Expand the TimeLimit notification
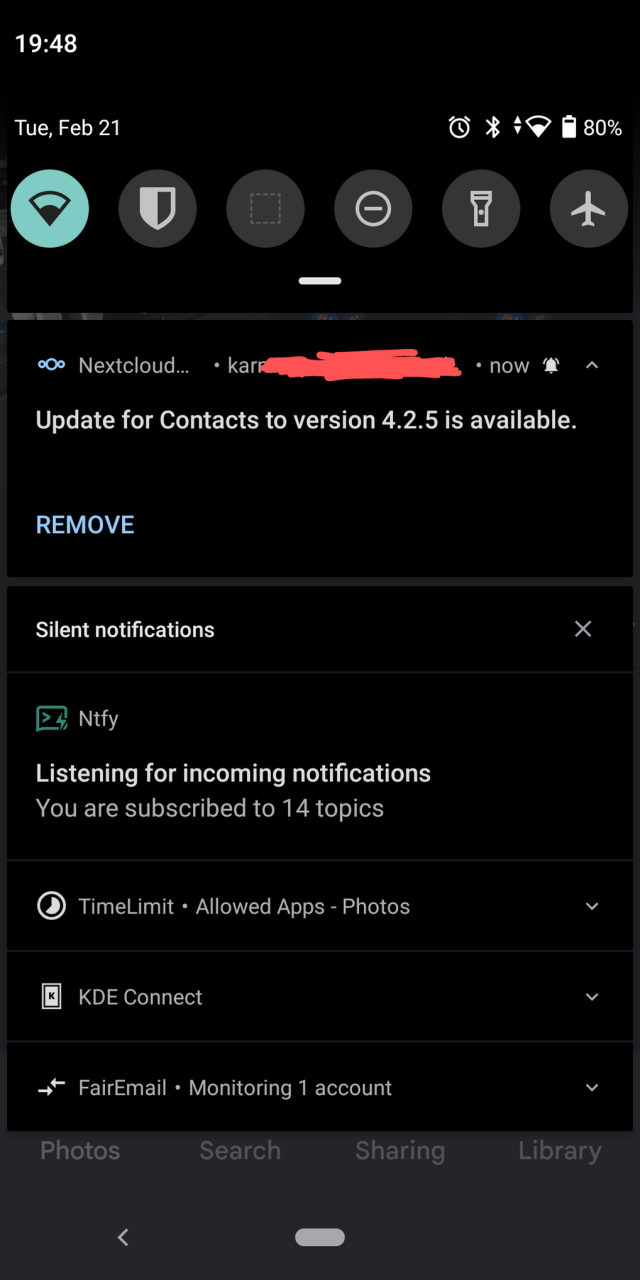Image resolution: width=640 pixels, height=1280 pixels. click(592, 907)
